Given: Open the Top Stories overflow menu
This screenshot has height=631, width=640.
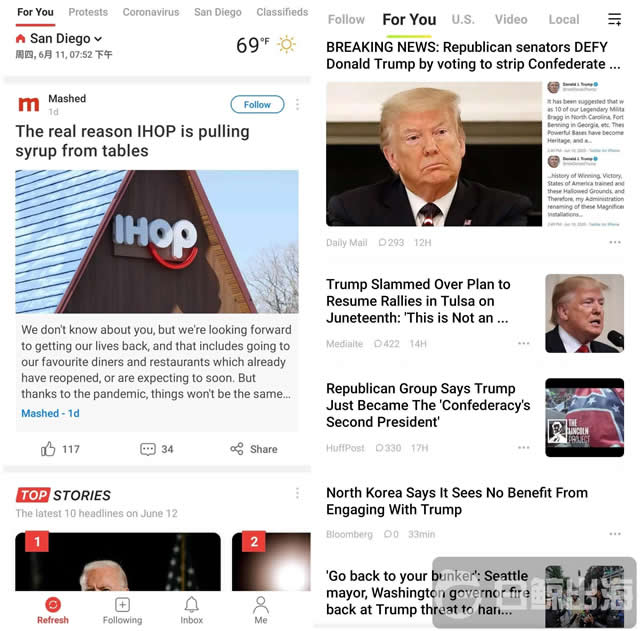Looking at the screenshot, I should 297,493.
